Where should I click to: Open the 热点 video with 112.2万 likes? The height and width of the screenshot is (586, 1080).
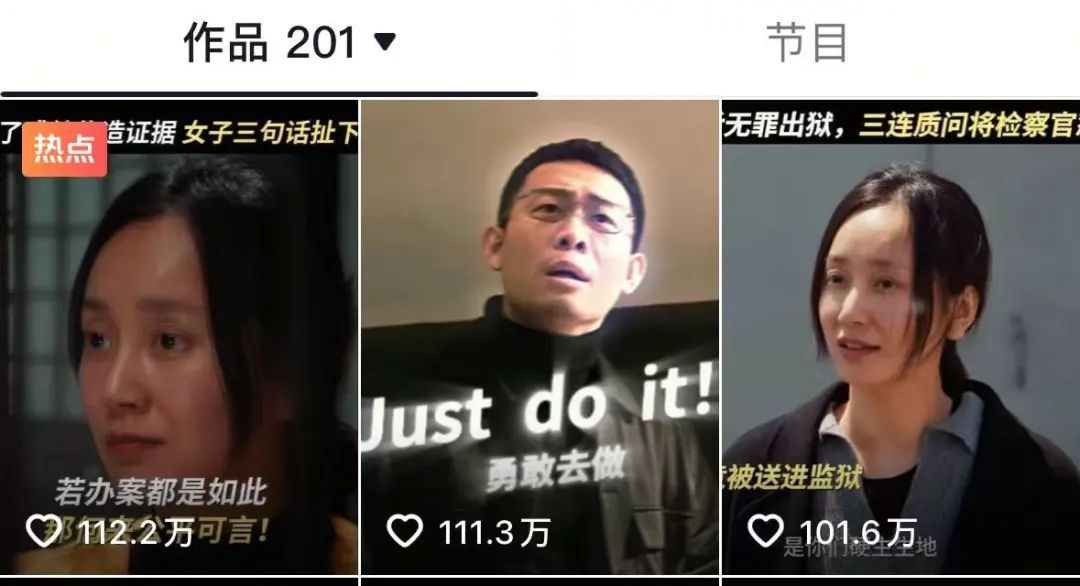tap(178, 340)
